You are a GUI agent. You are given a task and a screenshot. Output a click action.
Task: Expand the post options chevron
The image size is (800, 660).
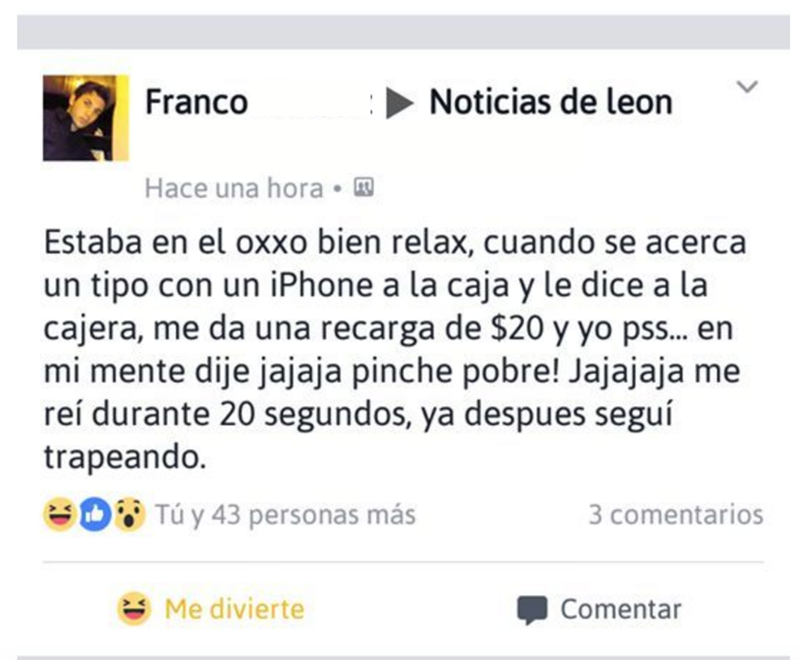pyautogui.click(x=747, y=88)
